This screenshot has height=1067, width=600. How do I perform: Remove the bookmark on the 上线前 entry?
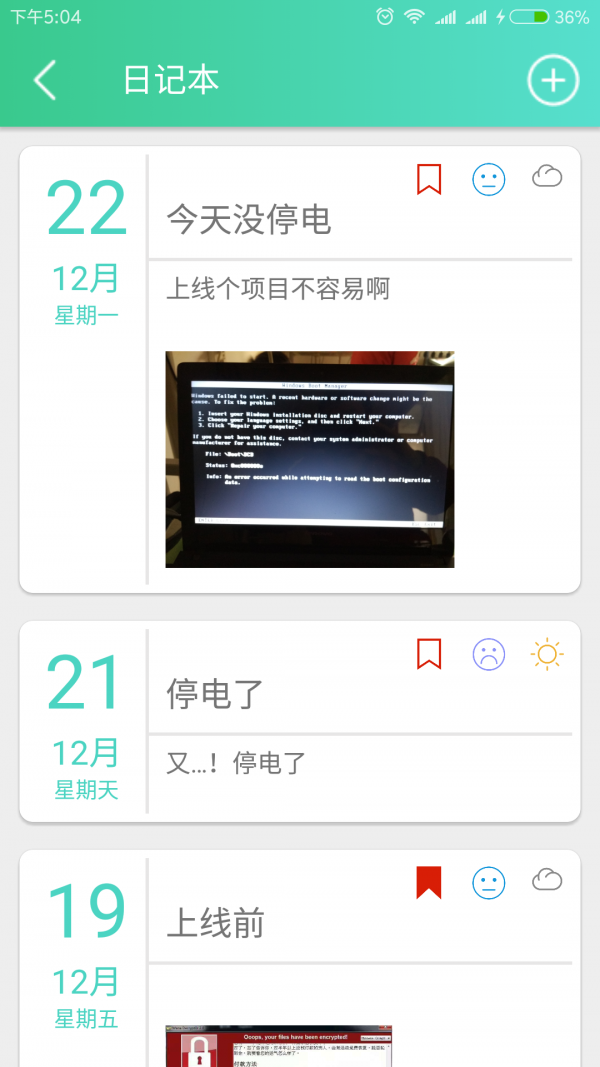click(429, 882)
